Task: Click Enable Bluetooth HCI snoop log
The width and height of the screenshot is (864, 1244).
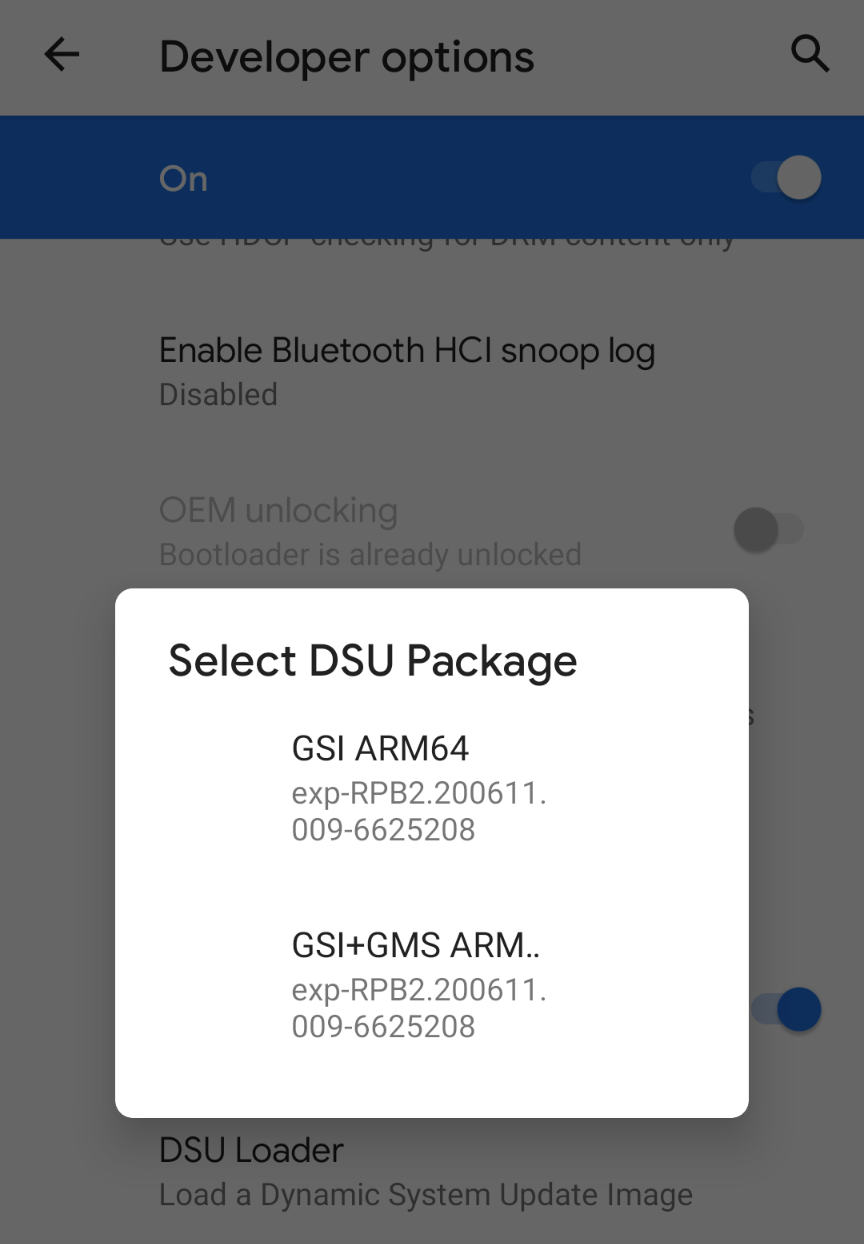Action: tap(407, 350)
